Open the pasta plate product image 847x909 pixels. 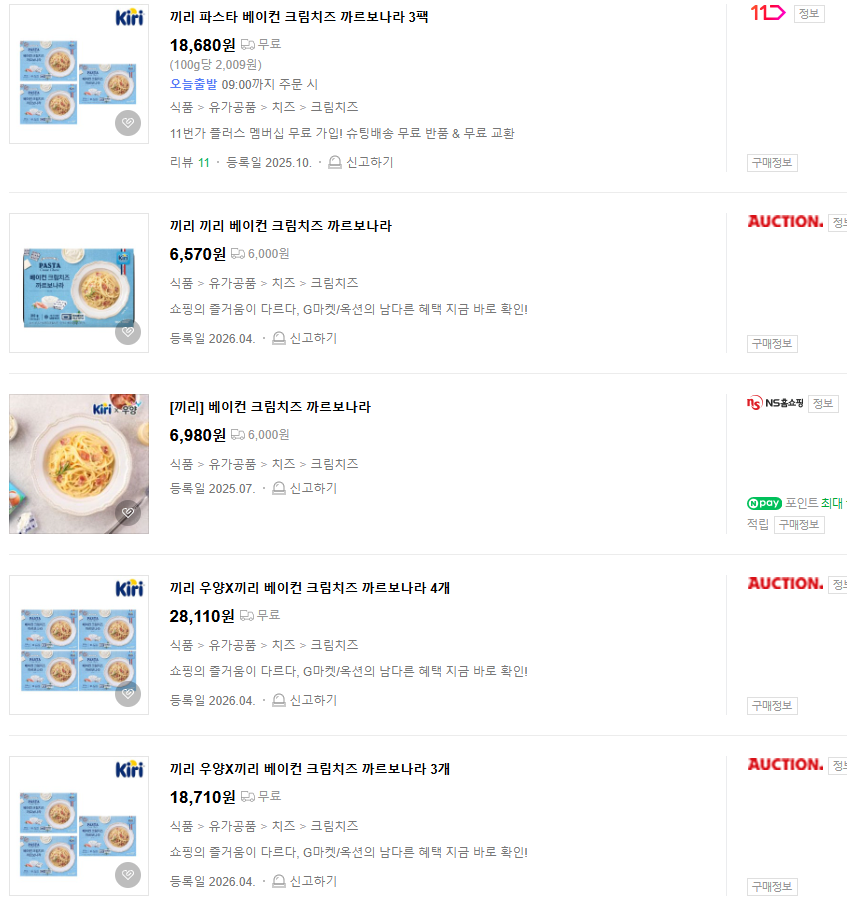[x=79, y=463]
